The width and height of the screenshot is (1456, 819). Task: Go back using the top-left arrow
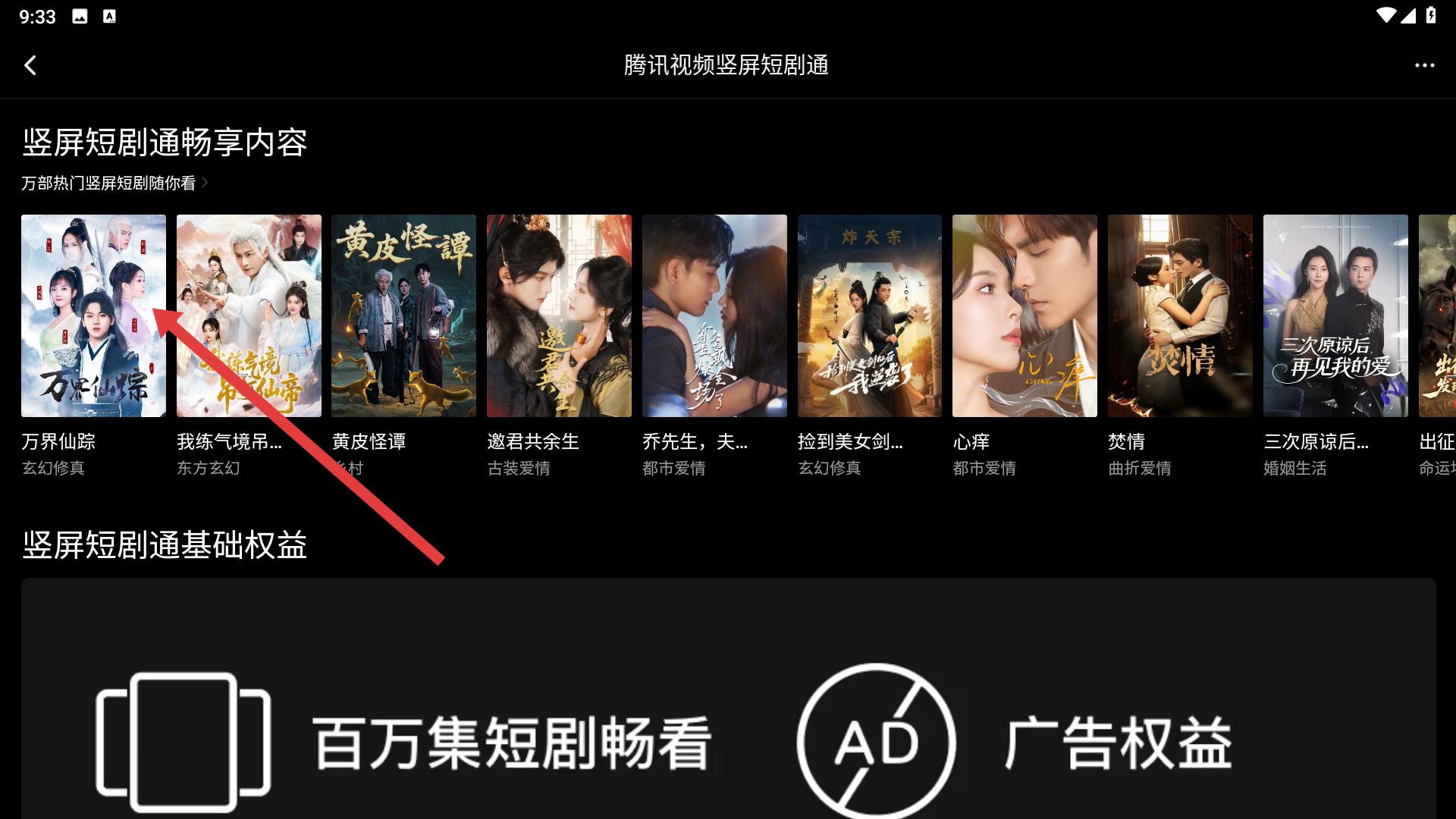click(x=30, y=65)
